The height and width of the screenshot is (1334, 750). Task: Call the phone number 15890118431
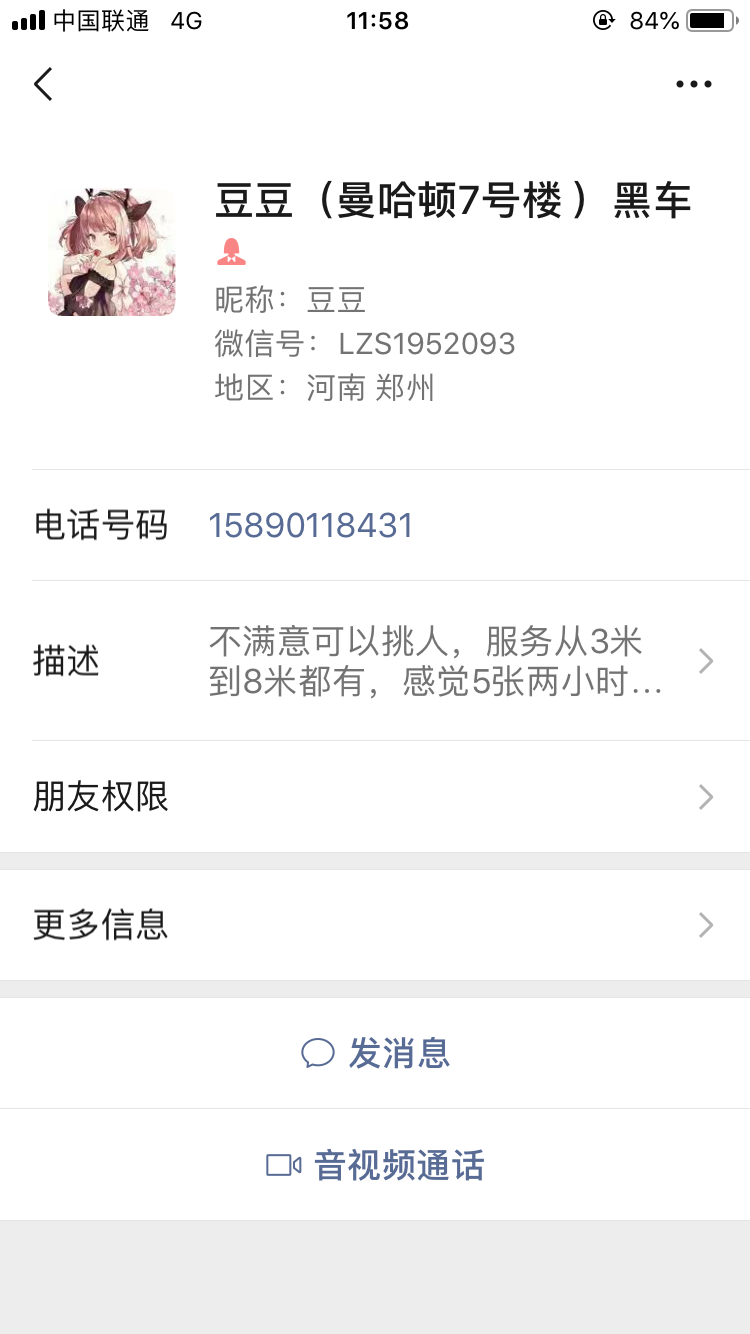(311, 524)
